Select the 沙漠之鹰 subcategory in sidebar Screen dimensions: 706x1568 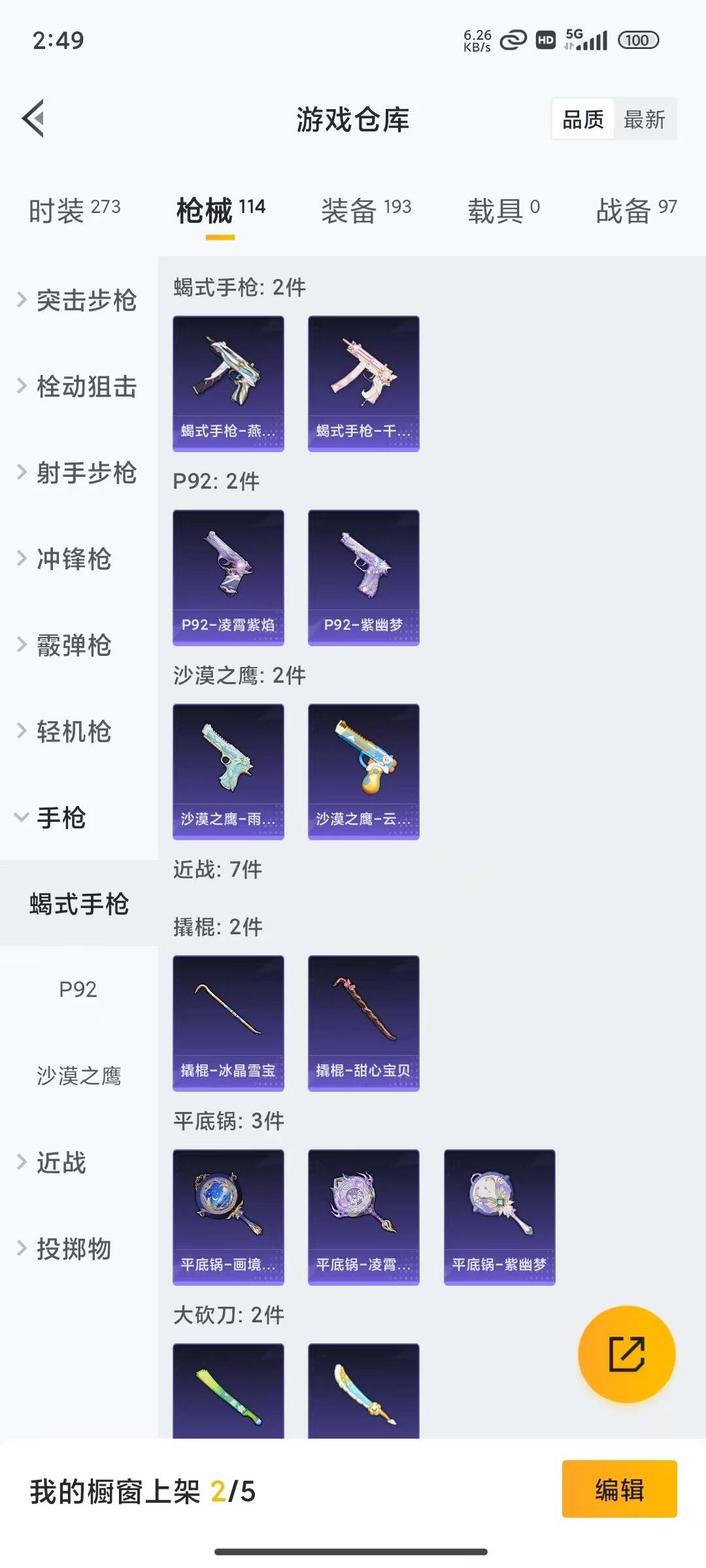point(78,1075)
